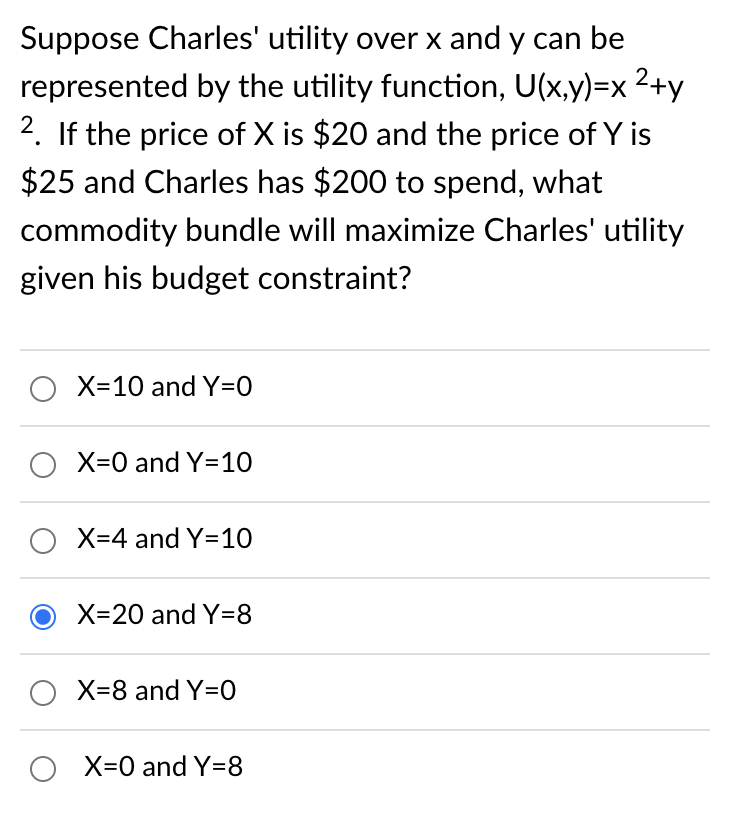This screenshot has width=740, height=818.
Task: Select the radio button for X=10 and Y=0
Action: (42, 388)
